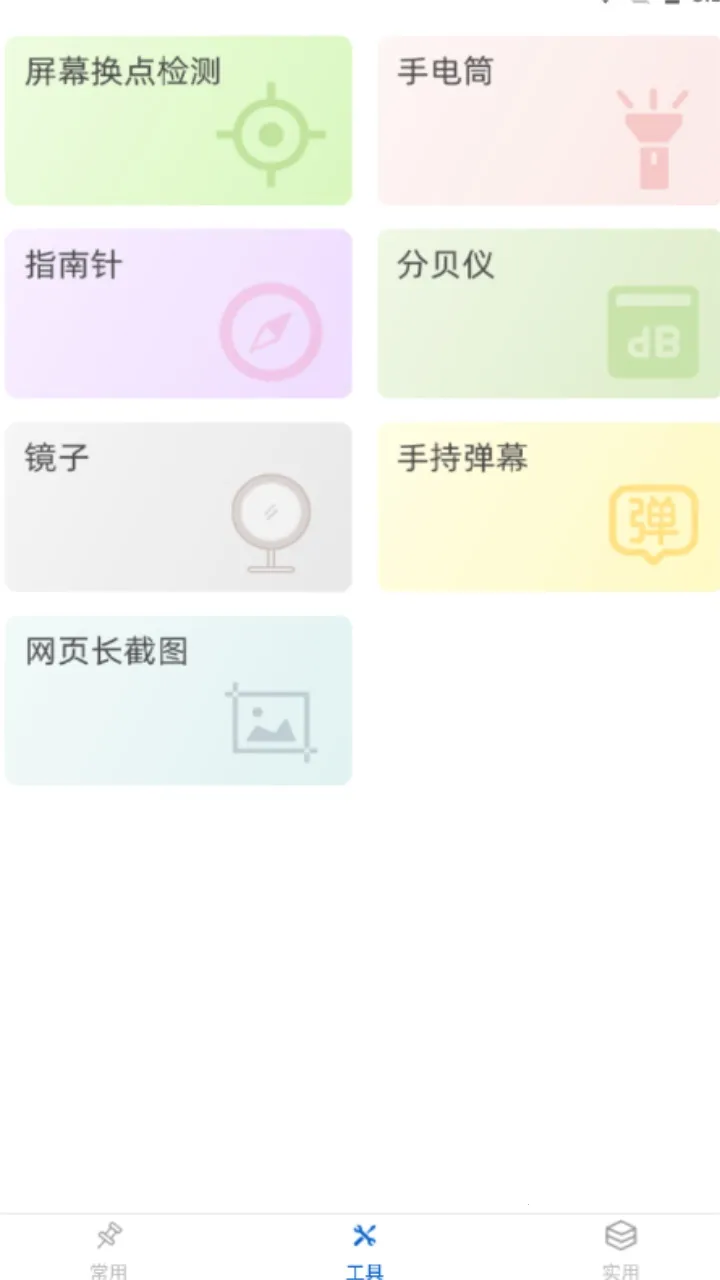
Task: Open the 分贝仪 decibel meter
Action: [x=548, y=314]
